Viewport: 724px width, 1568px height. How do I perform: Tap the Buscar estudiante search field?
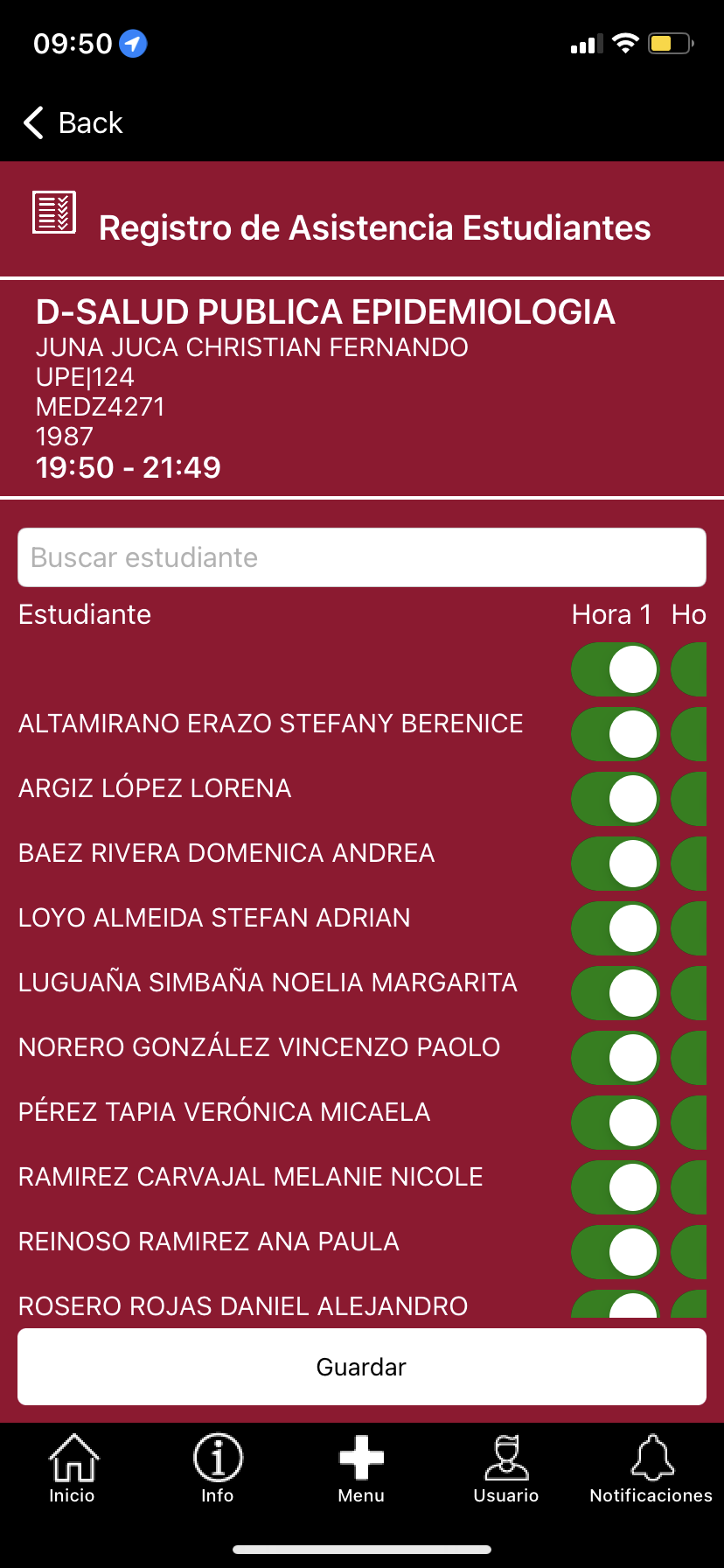pos(362,557)
